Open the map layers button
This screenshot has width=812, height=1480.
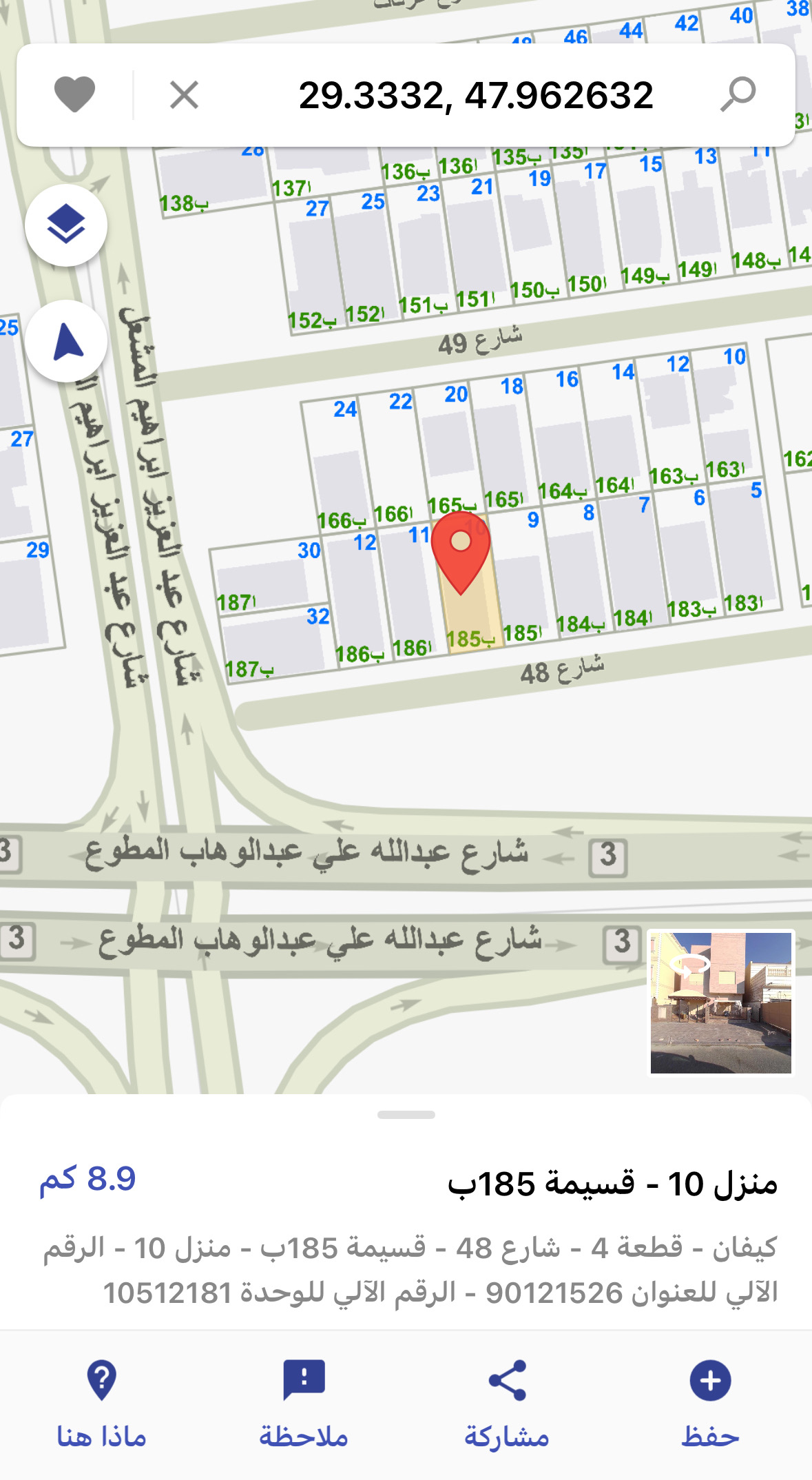(66, 225)
